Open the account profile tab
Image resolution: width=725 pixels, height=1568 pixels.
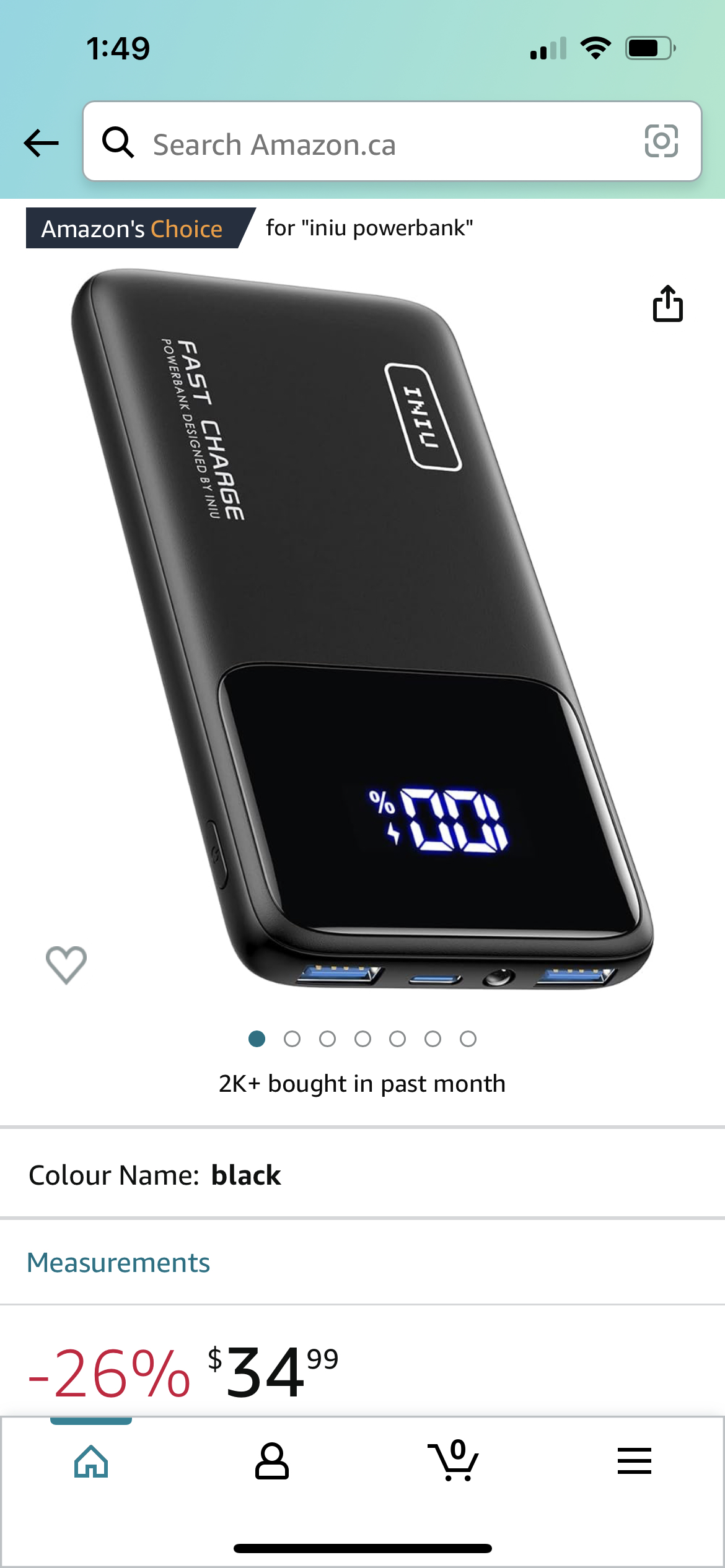(271, 1461)
